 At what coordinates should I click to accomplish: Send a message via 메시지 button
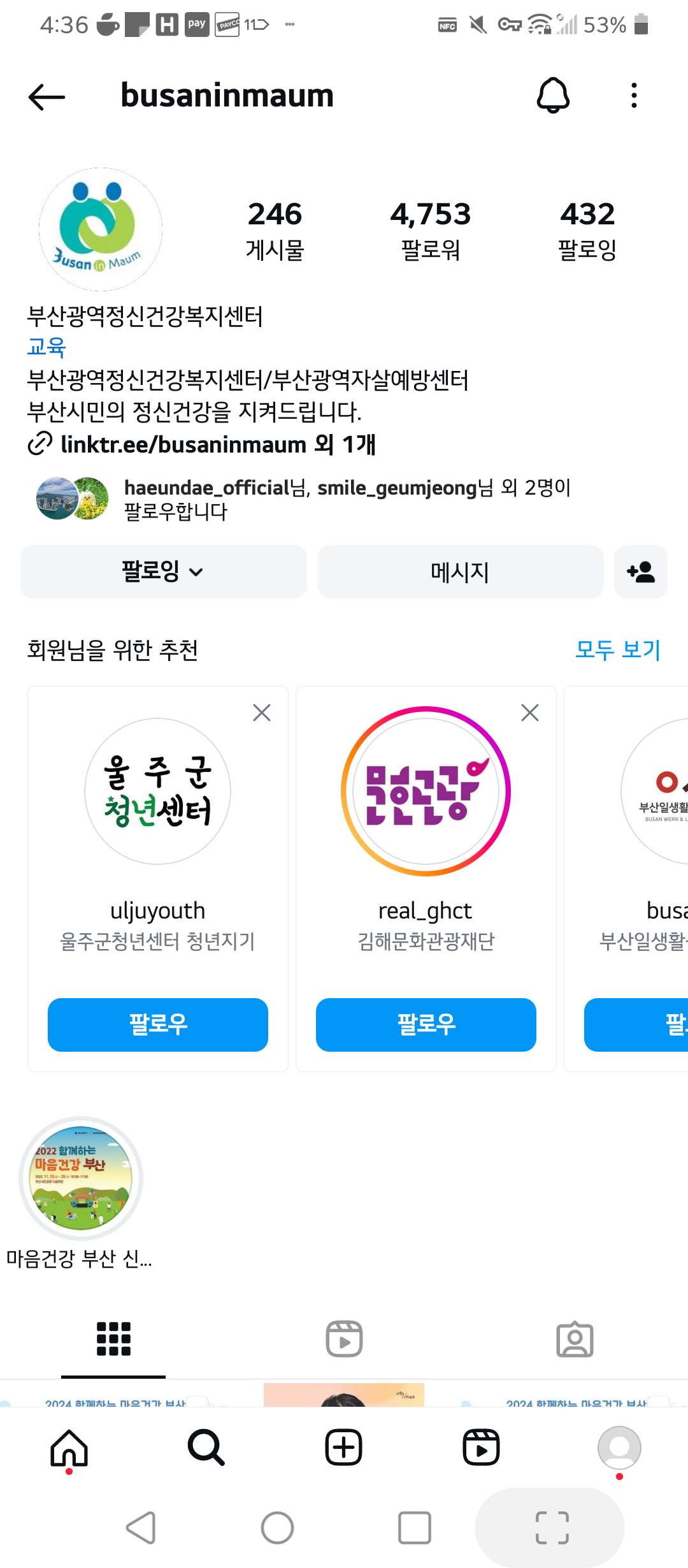(460, 572)
